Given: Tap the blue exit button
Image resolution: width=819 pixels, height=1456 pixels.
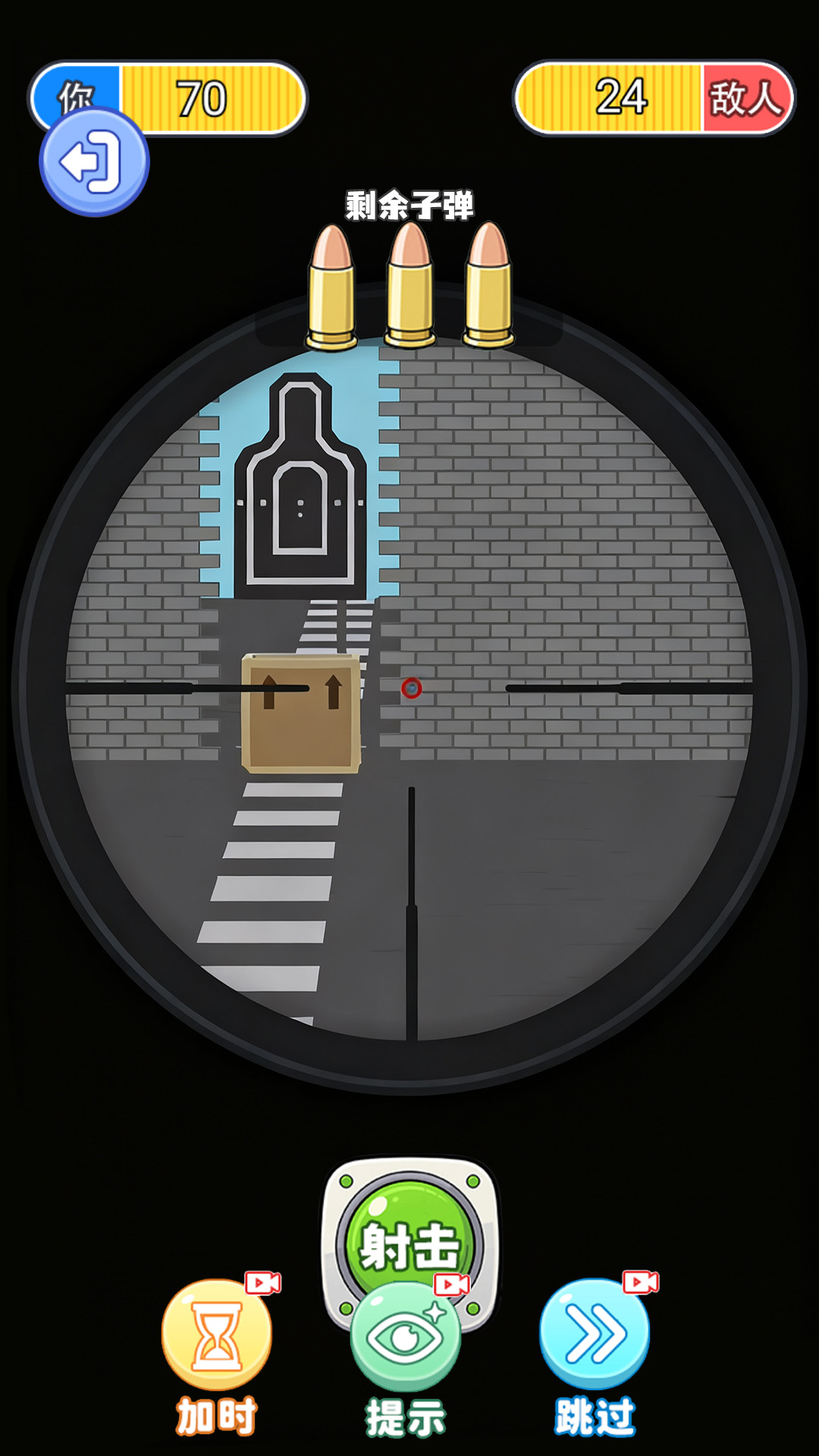Looking at the screenshot, I should click(93, 162).
